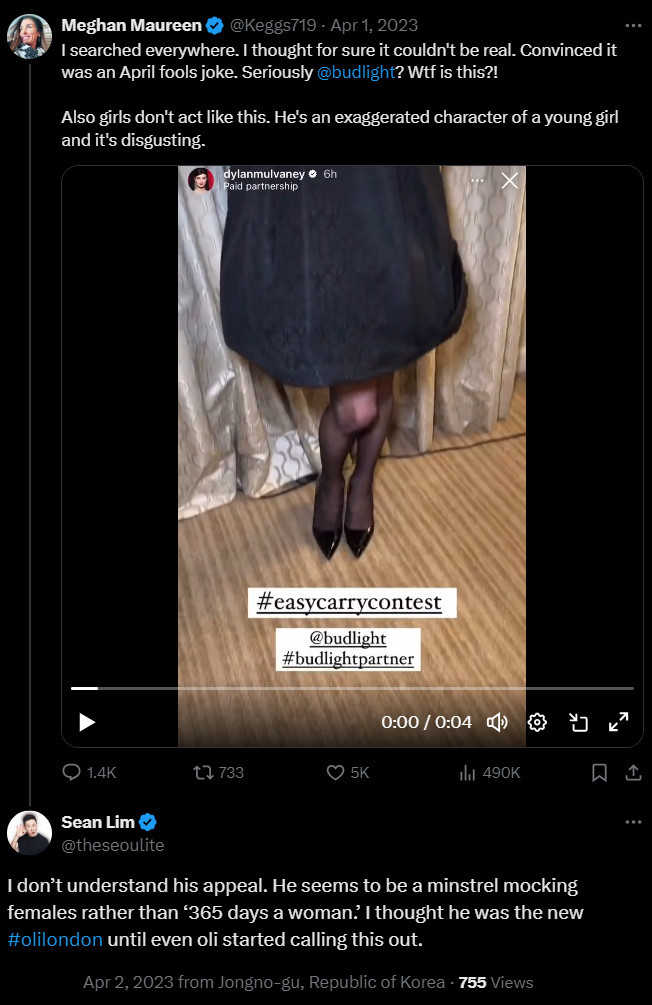Visit the @theseoulite handle
The height and width of the screenshot is (1005, 652).
[x=113, y=845]
